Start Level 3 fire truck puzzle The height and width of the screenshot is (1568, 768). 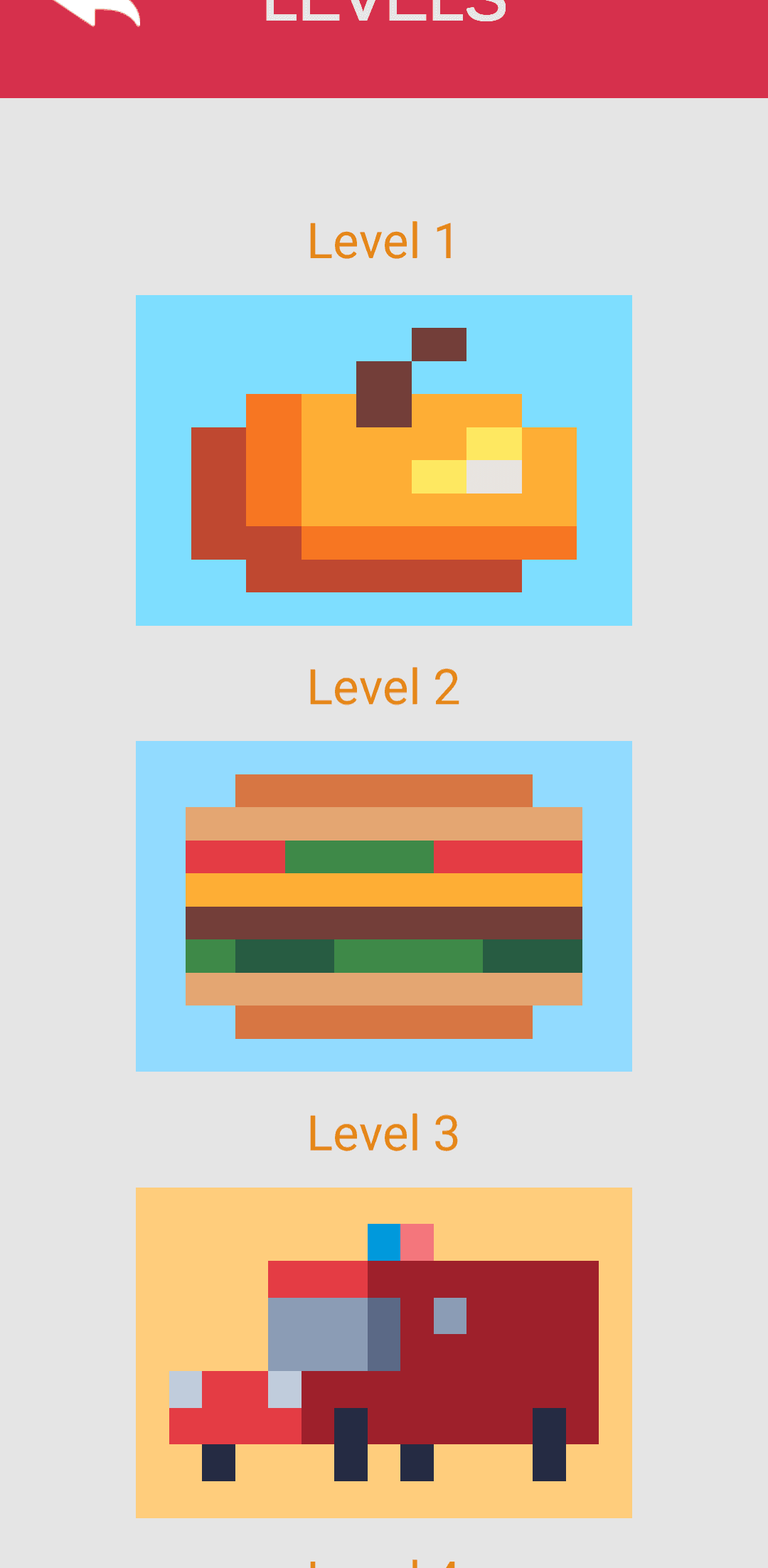384,1352
